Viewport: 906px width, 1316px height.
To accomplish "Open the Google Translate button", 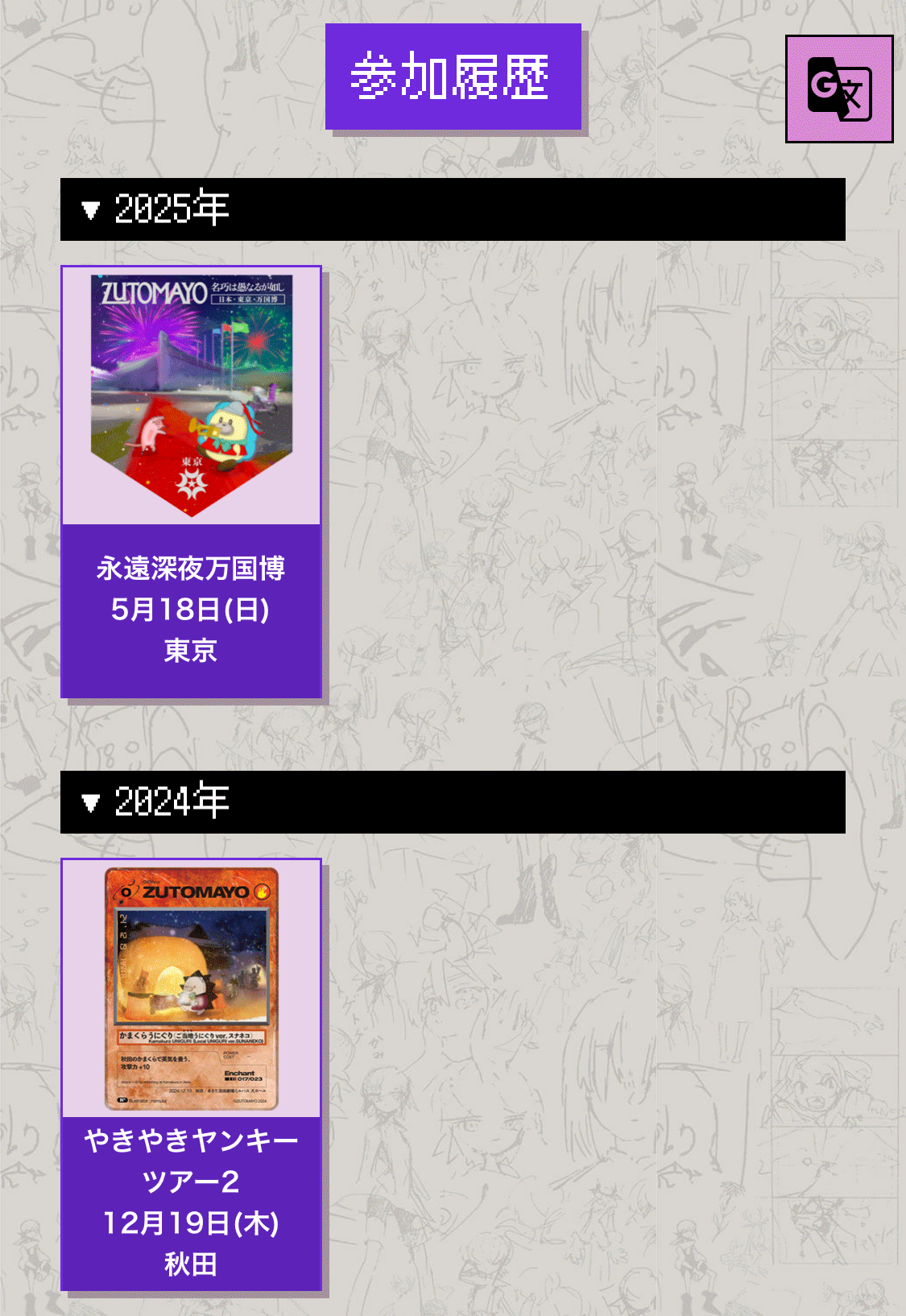I will (x=839, y=89).
